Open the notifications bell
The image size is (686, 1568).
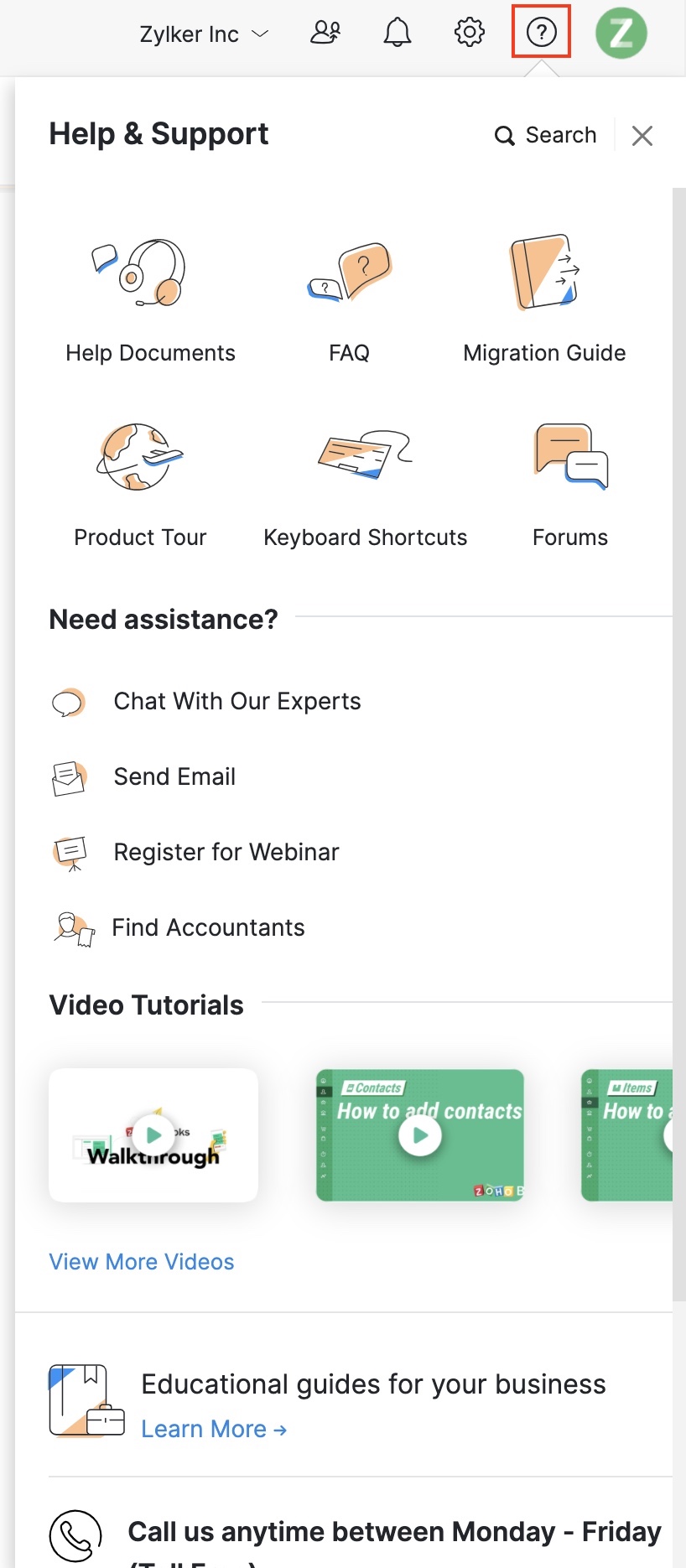click(398, 33)
